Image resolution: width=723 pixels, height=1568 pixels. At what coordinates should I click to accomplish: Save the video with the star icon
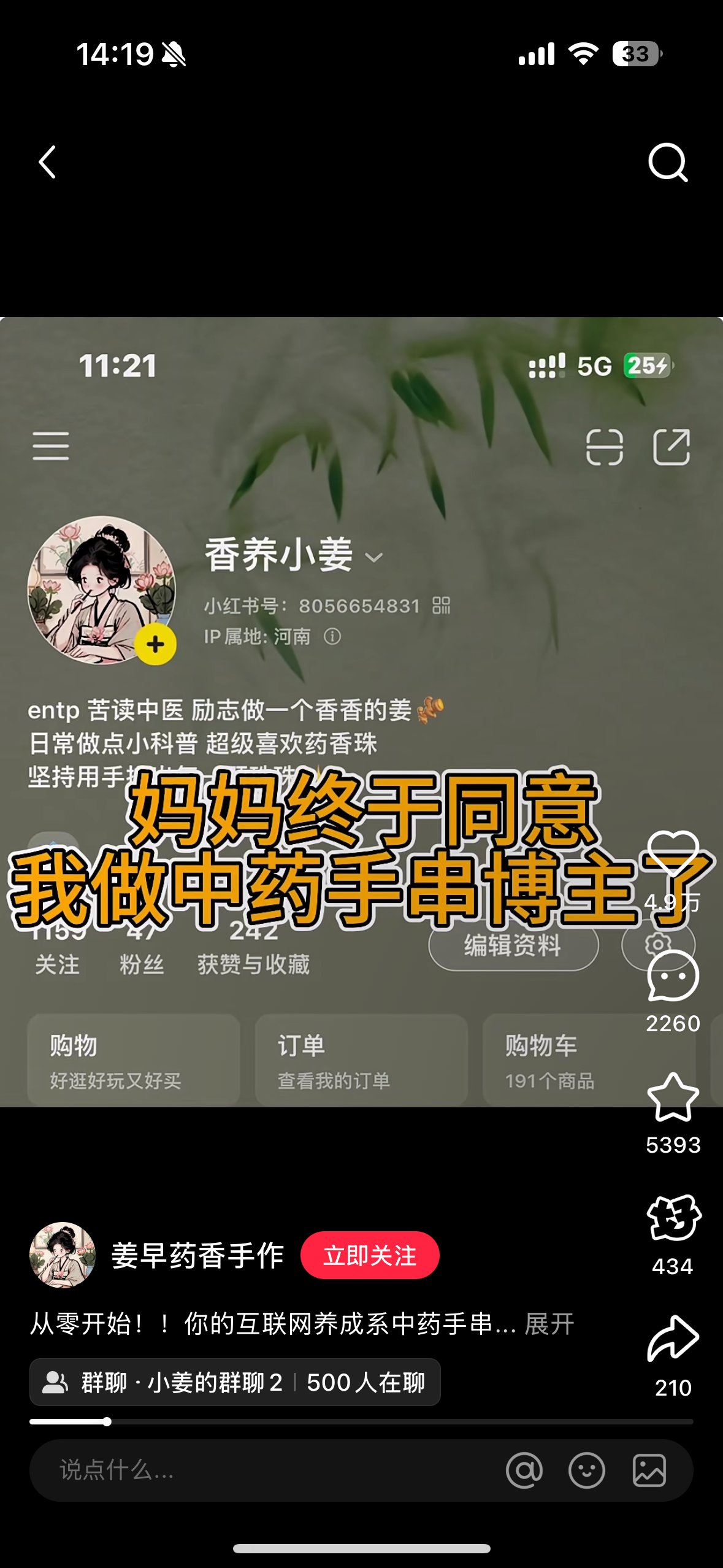point(673,1098)
